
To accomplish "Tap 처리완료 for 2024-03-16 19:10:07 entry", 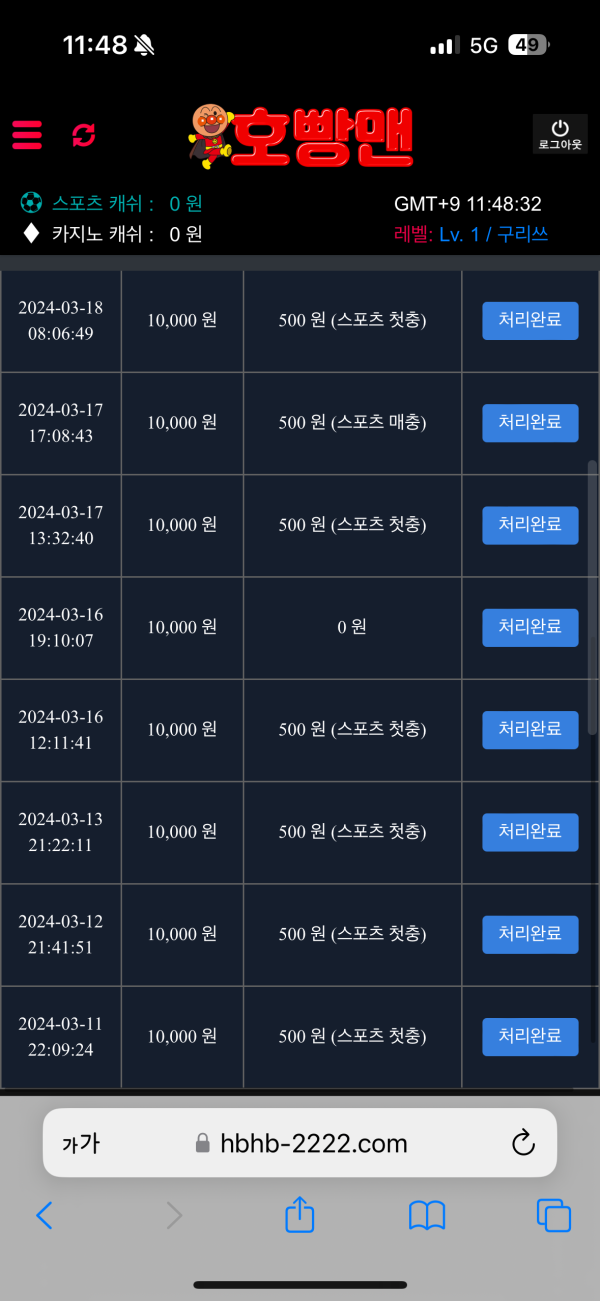I will point(530,627).
